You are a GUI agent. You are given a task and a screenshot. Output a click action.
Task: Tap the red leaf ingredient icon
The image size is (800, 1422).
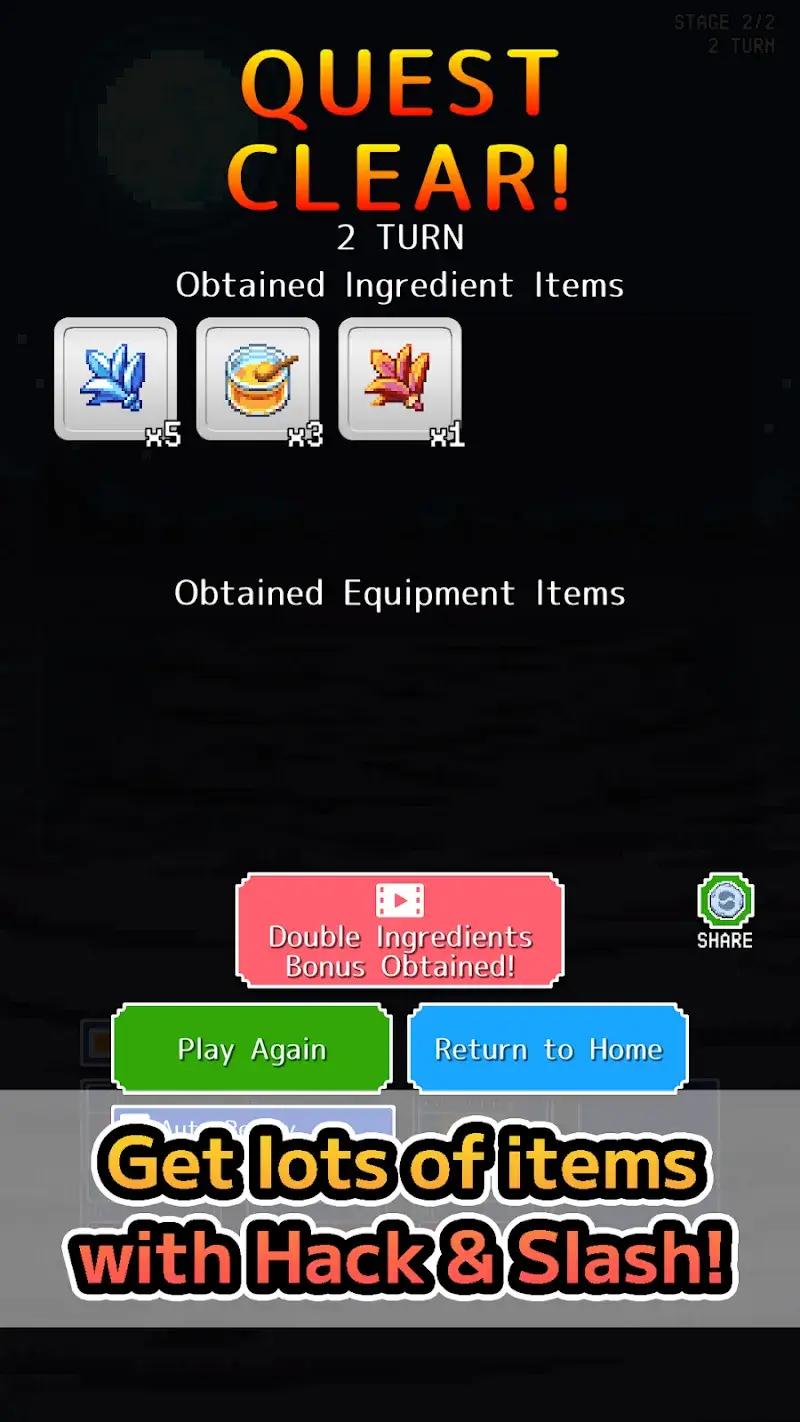point(400,378)
